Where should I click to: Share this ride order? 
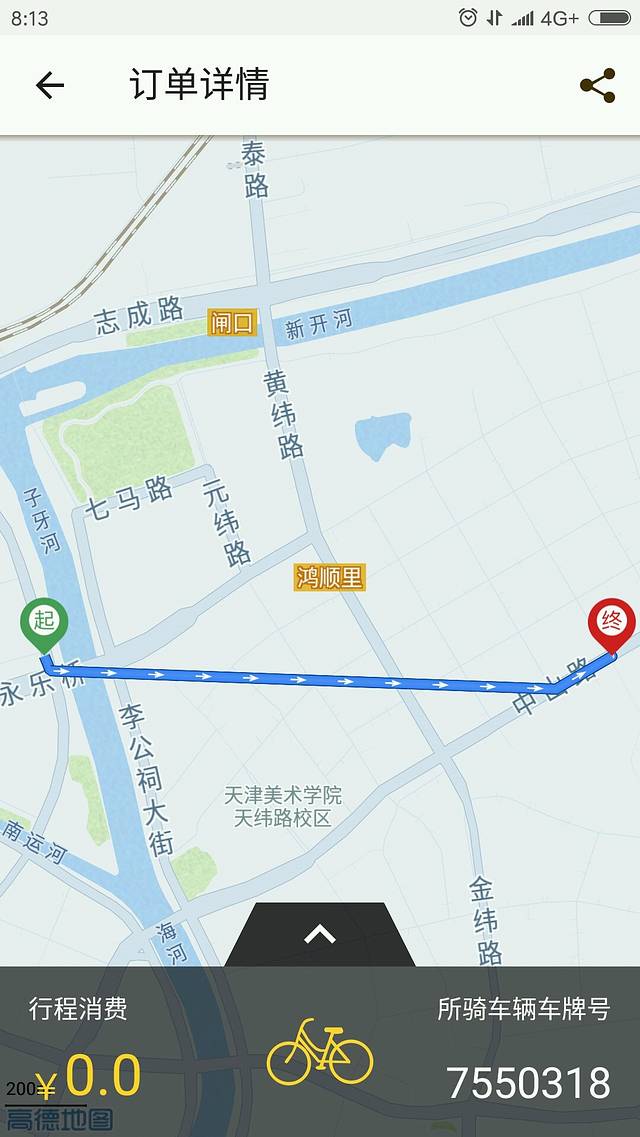tap(597, 86)
